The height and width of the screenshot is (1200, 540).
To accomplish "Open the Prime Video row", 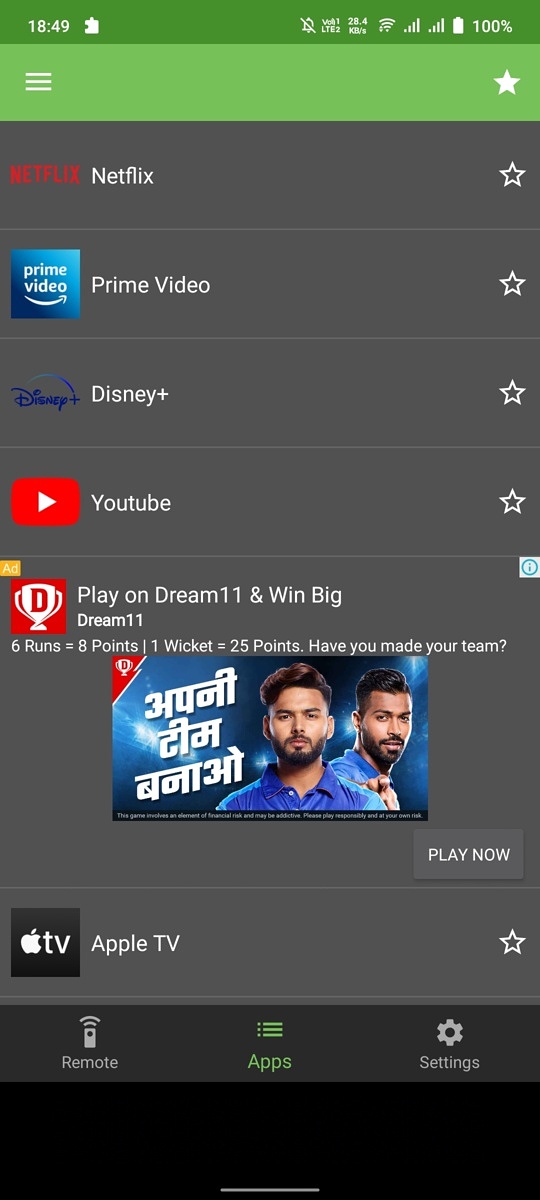I will point(270,284).
